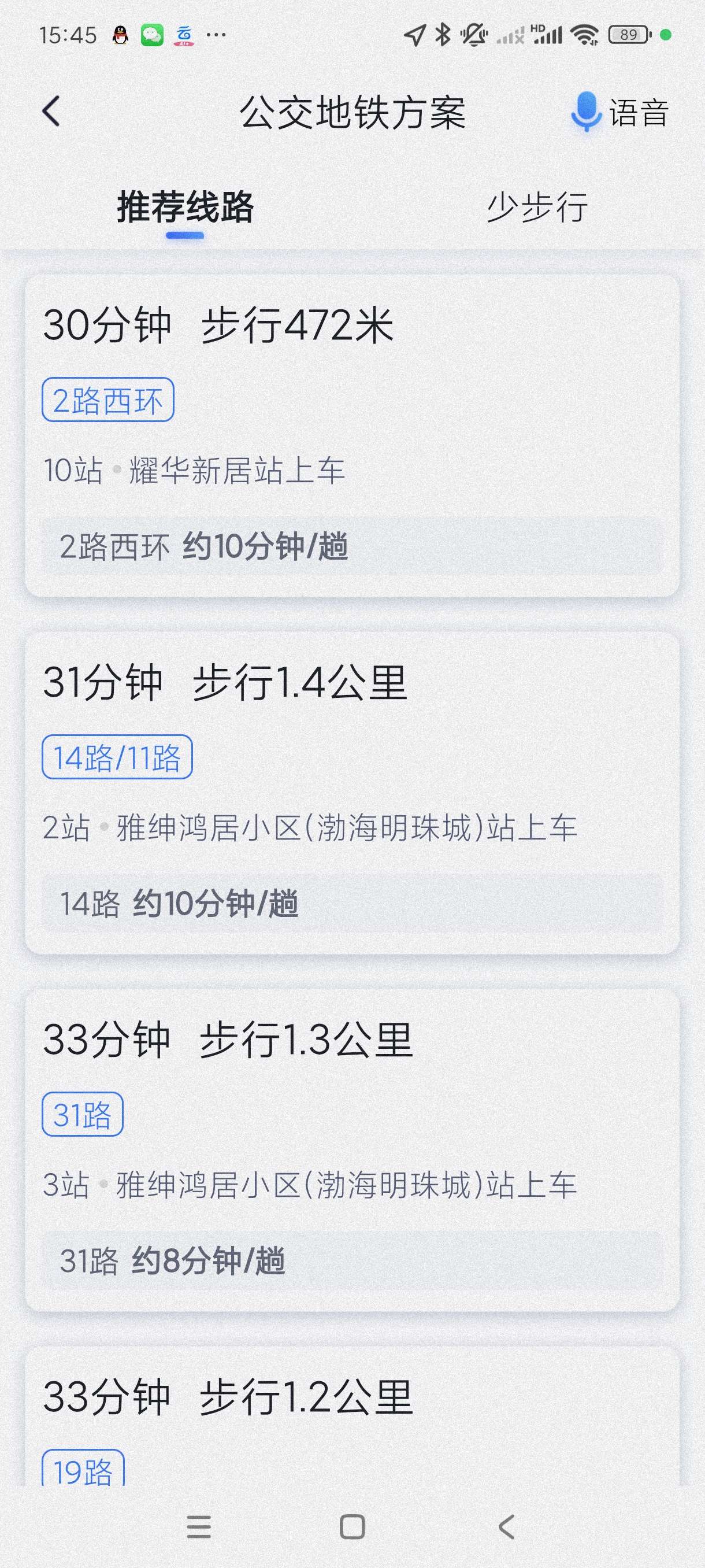Open the 31路 33分钟 route card
The image size is (705, 1568).
coord(351,1149)
